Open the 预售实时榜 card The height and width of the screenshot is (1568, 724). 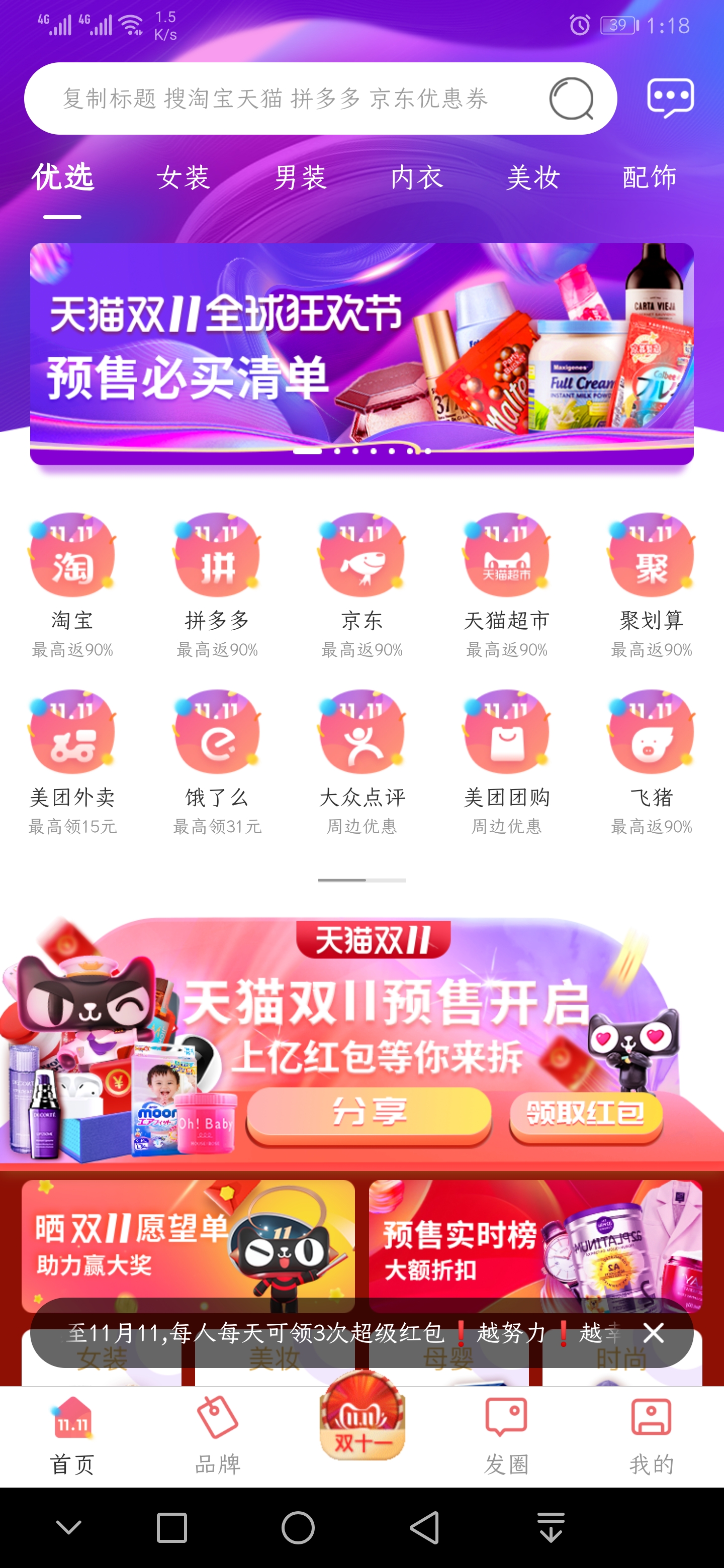tap(535, 1245)
